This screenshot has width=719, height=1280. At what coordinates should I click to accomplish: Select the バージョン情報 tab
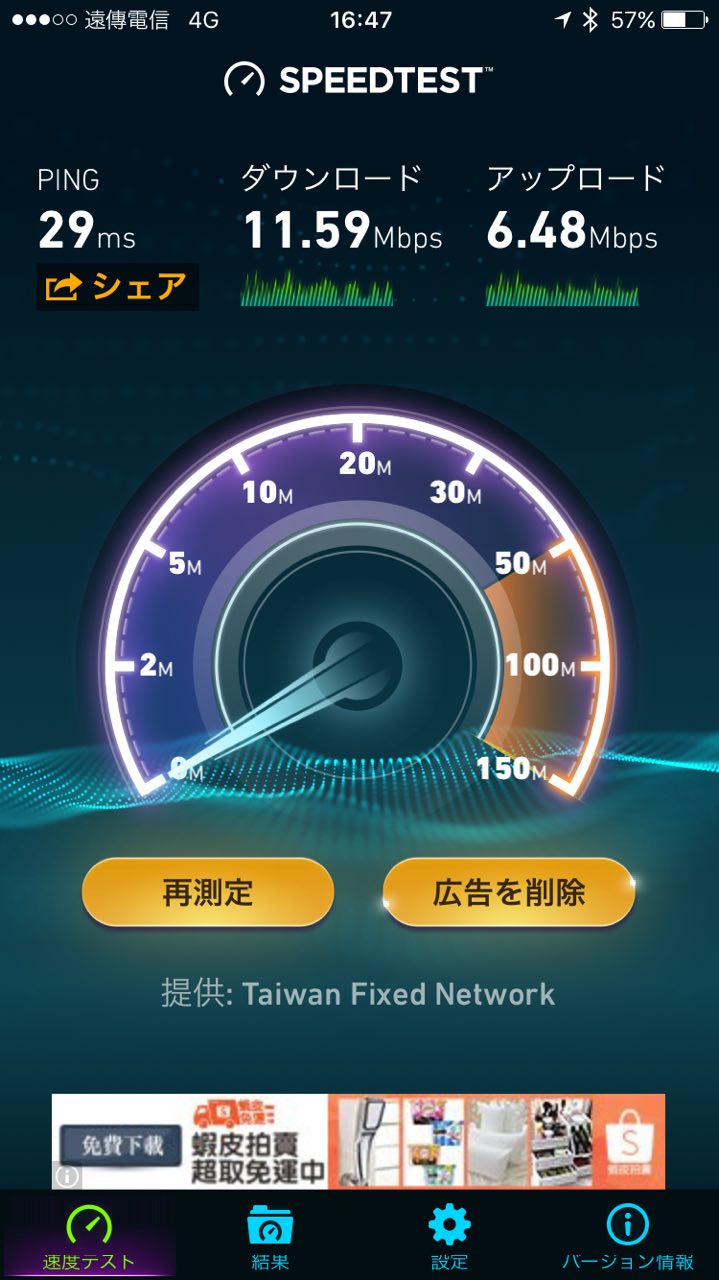(627, 1236)
